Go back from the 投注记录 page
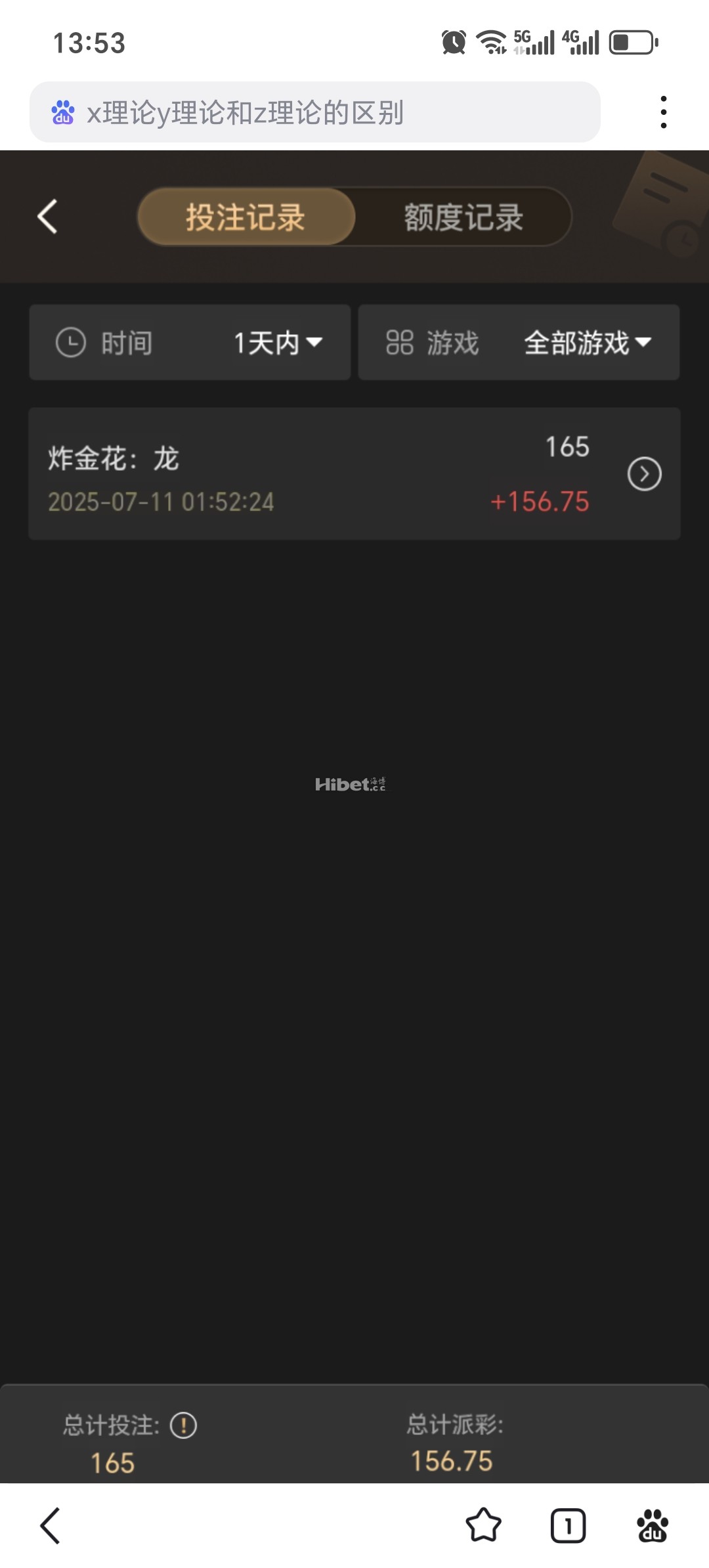The height and width of the screenshot is (1568, 709). coord(47,217)
